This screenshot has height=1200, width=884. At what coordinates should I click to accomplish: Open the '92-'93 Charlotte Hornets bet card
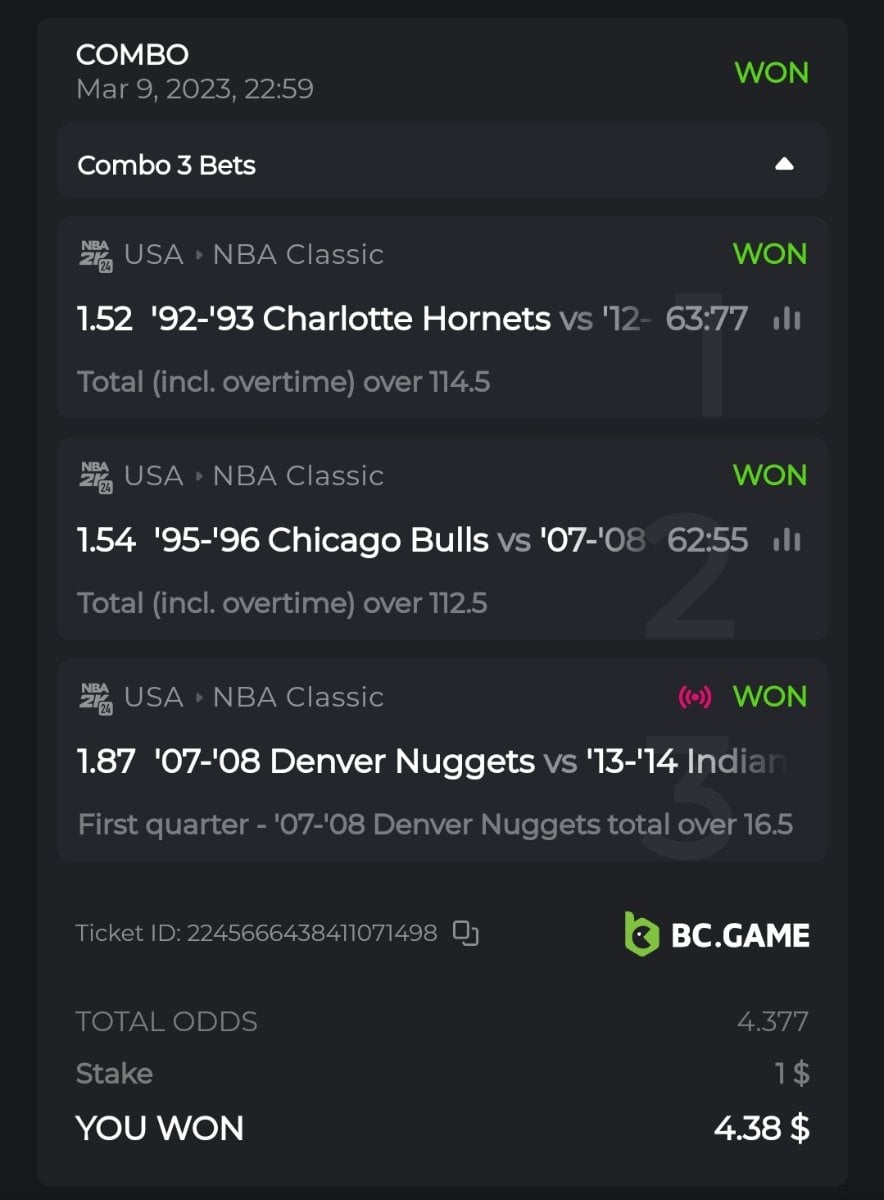(350, 320)
